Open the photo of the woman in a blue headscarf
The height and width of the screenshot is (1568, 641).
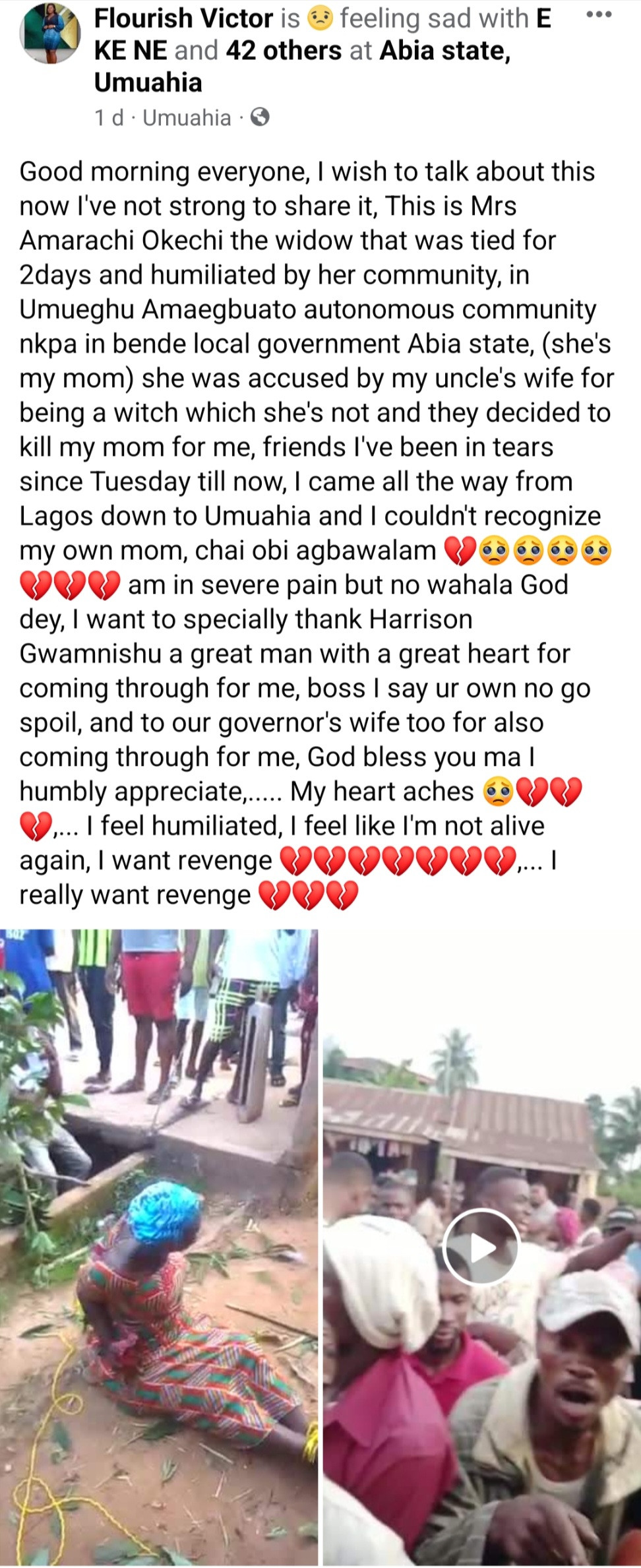click(159, 1246)
